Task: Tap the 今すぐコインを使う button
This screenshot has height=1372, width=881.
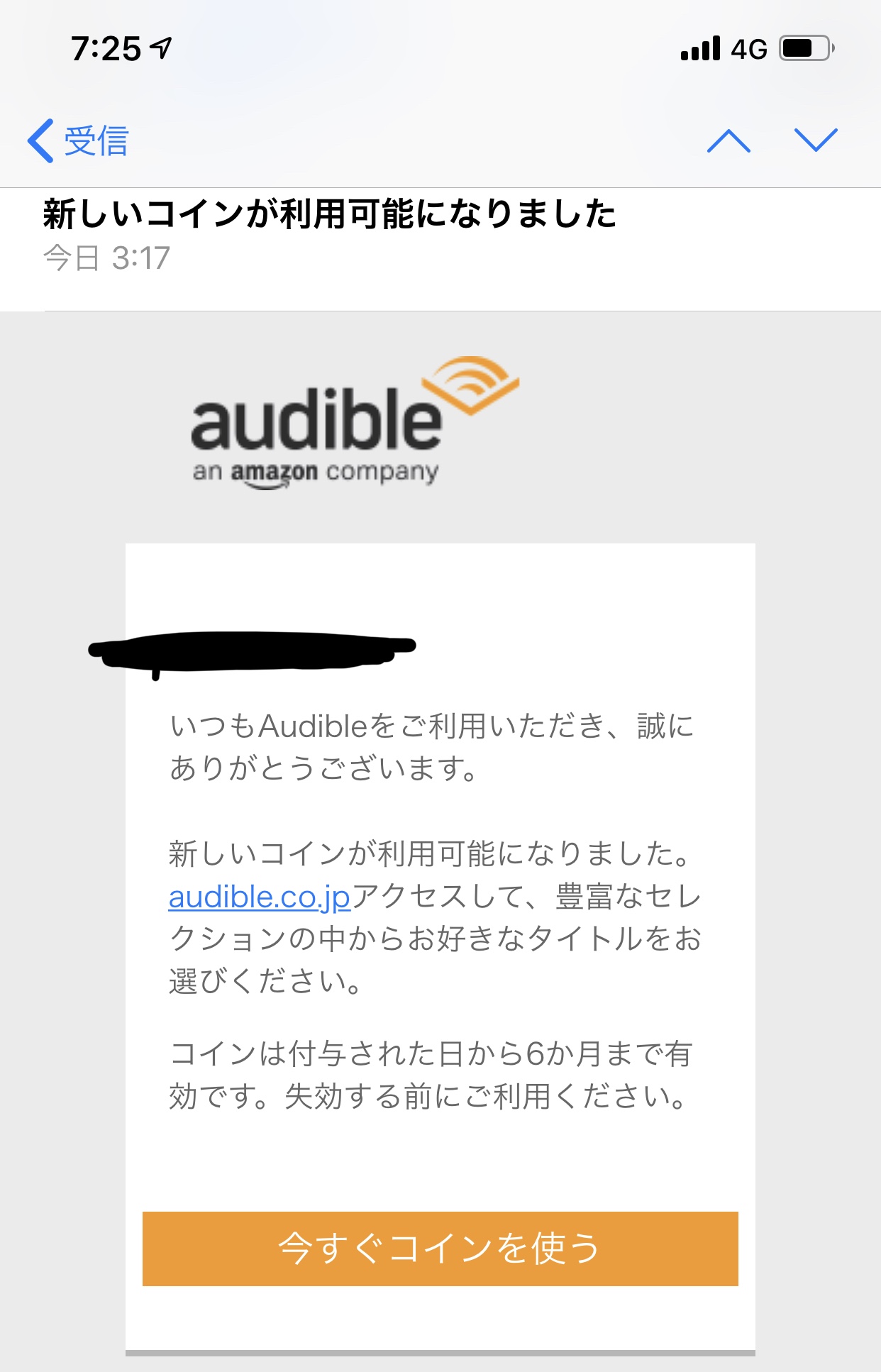Action: 440,1249
